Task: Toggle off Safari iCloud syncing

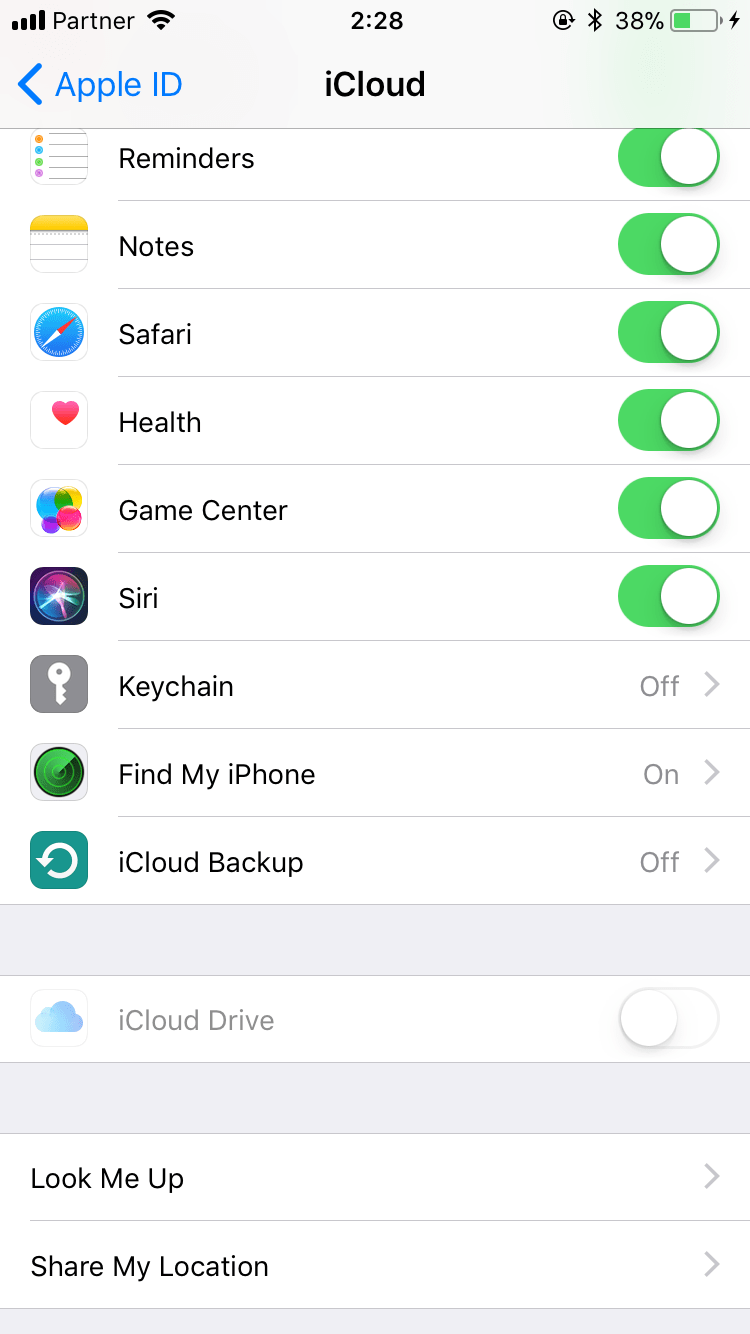Action: click(668, 334)
